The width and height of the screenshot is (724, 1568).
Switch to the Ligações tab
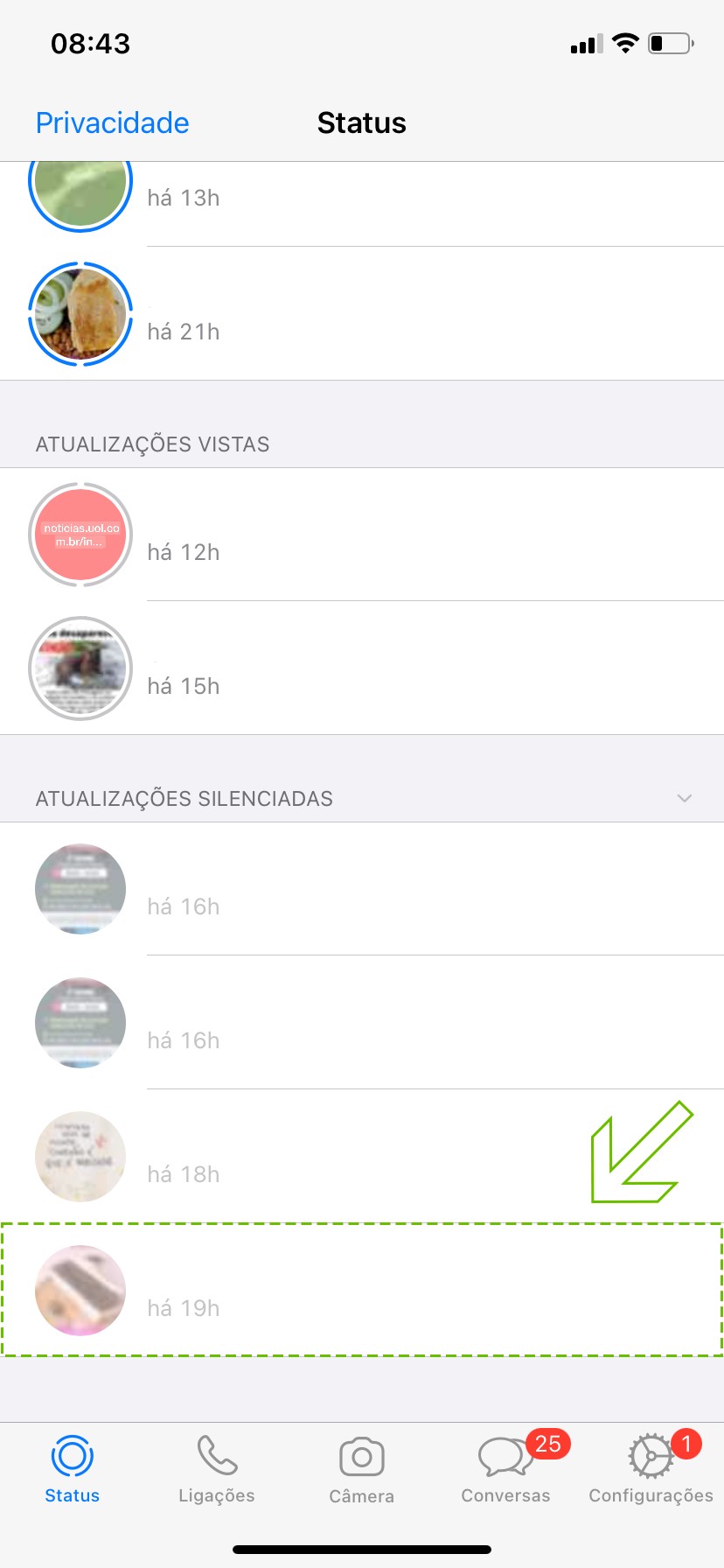217,1470
